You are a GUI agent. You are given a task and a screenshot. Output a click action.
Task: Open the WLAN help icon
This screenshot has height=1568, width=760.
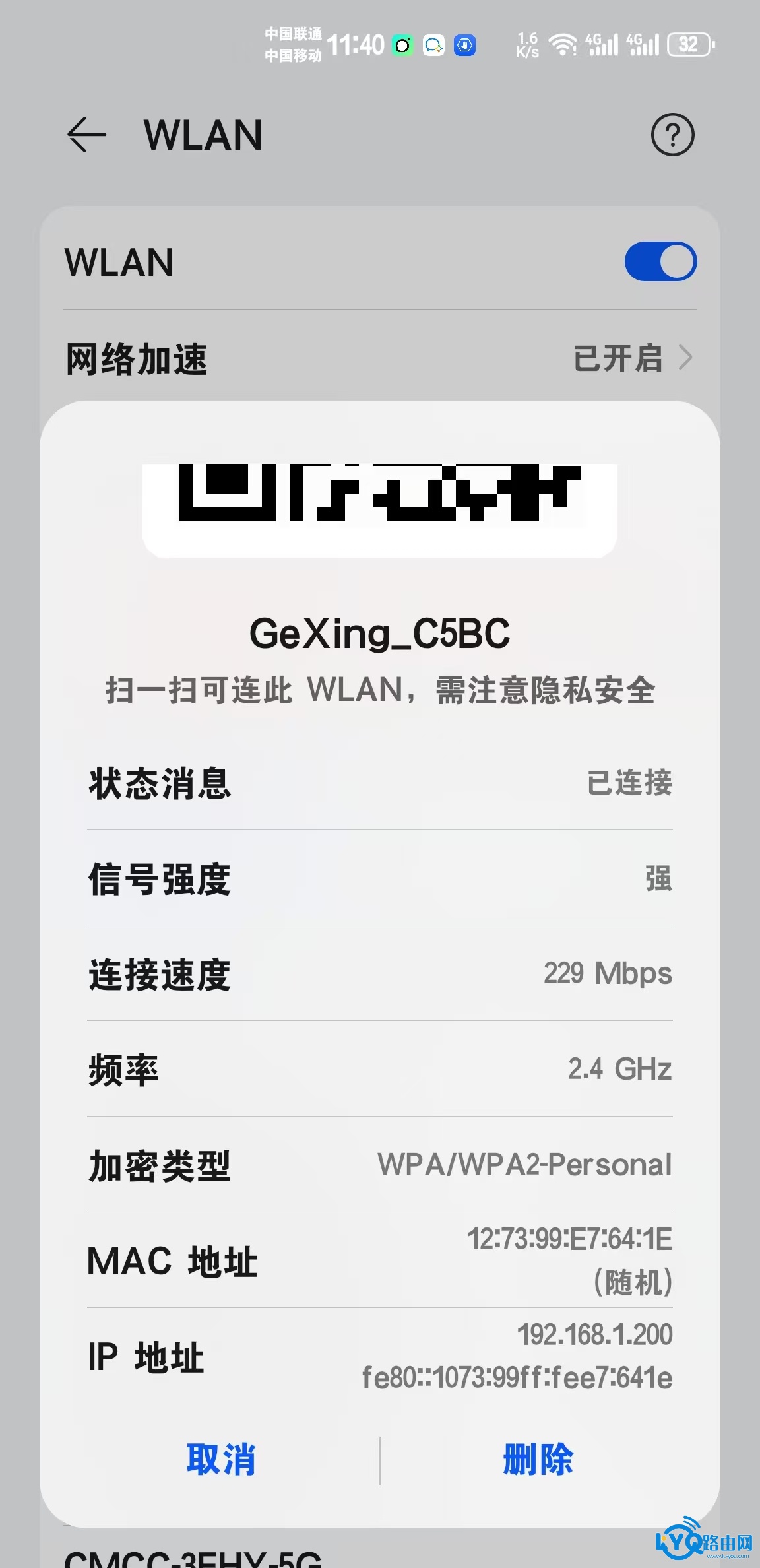click(672, 135)
